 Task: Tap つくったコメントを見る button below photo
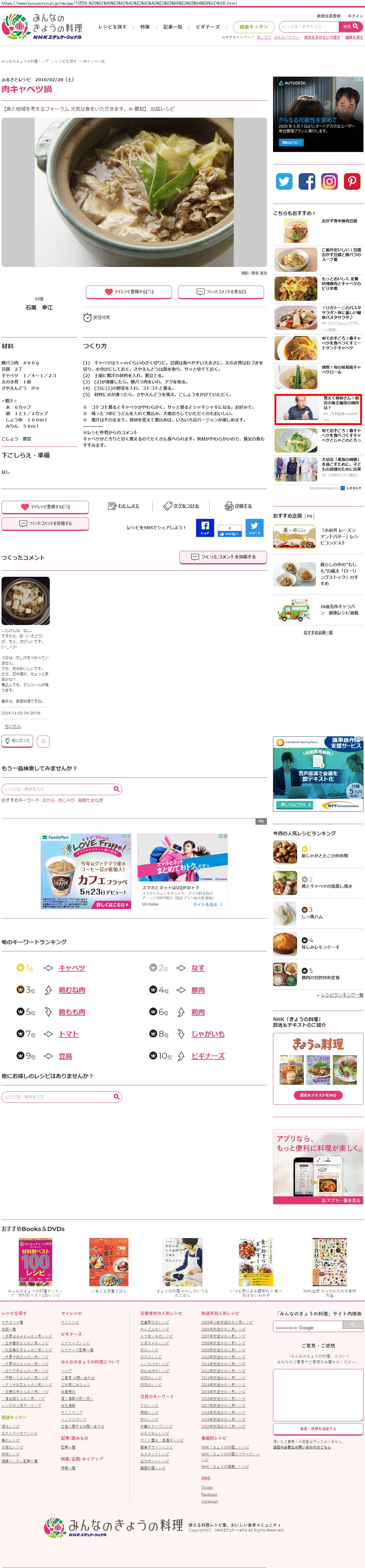coord(221,292)
